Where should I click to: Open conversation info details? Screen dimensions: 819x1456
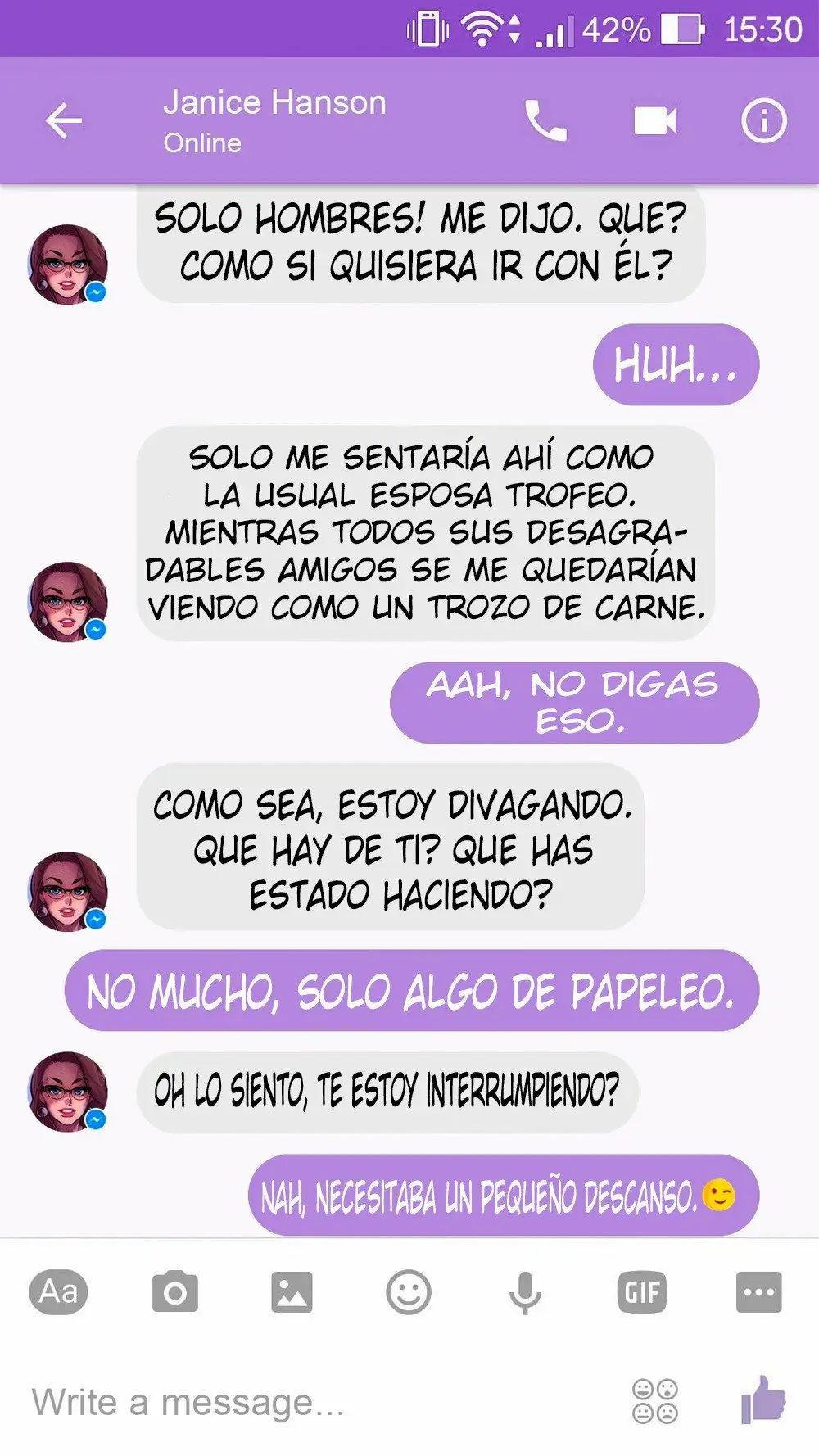(x=763, y=121)
